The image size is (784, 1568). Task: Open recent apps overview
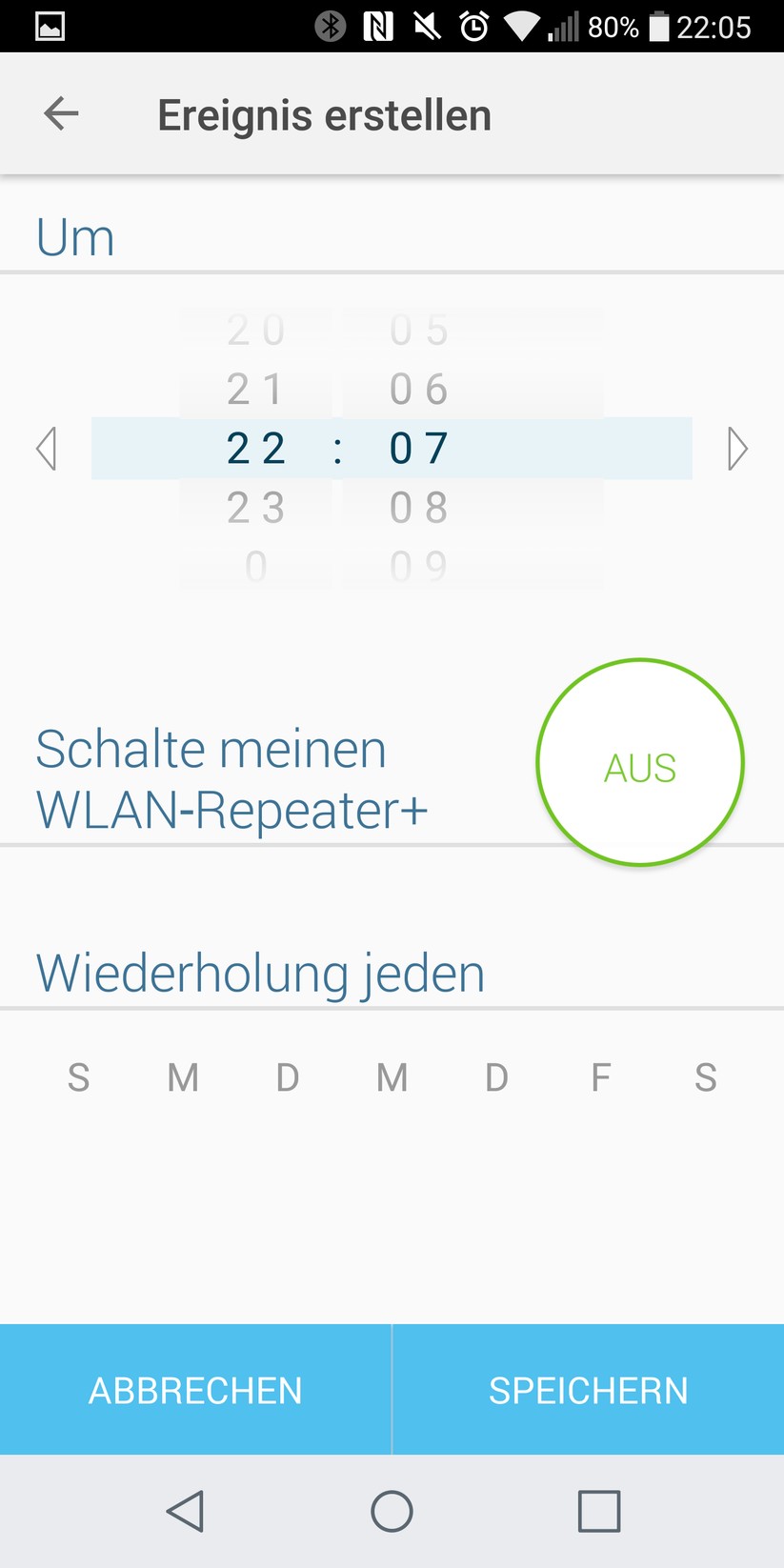[x=599, y=1511]
